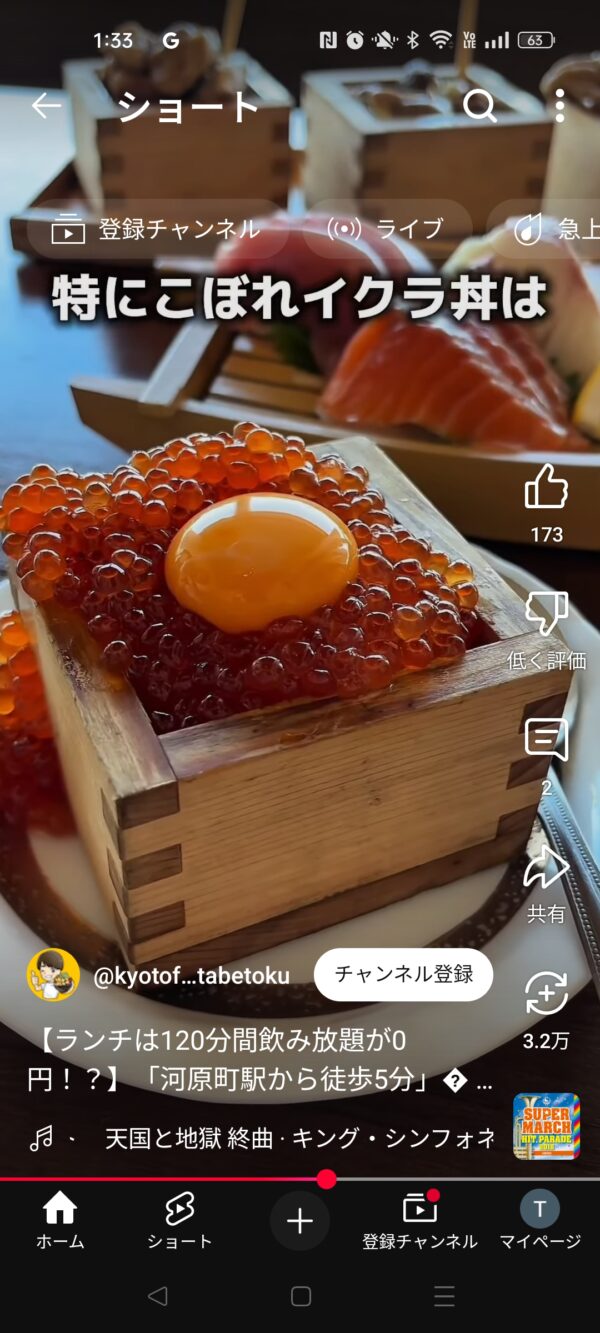This screenshot has width=600, height=1333.
Task: Select the ライブ chip
Action: [x=387, y=230]
